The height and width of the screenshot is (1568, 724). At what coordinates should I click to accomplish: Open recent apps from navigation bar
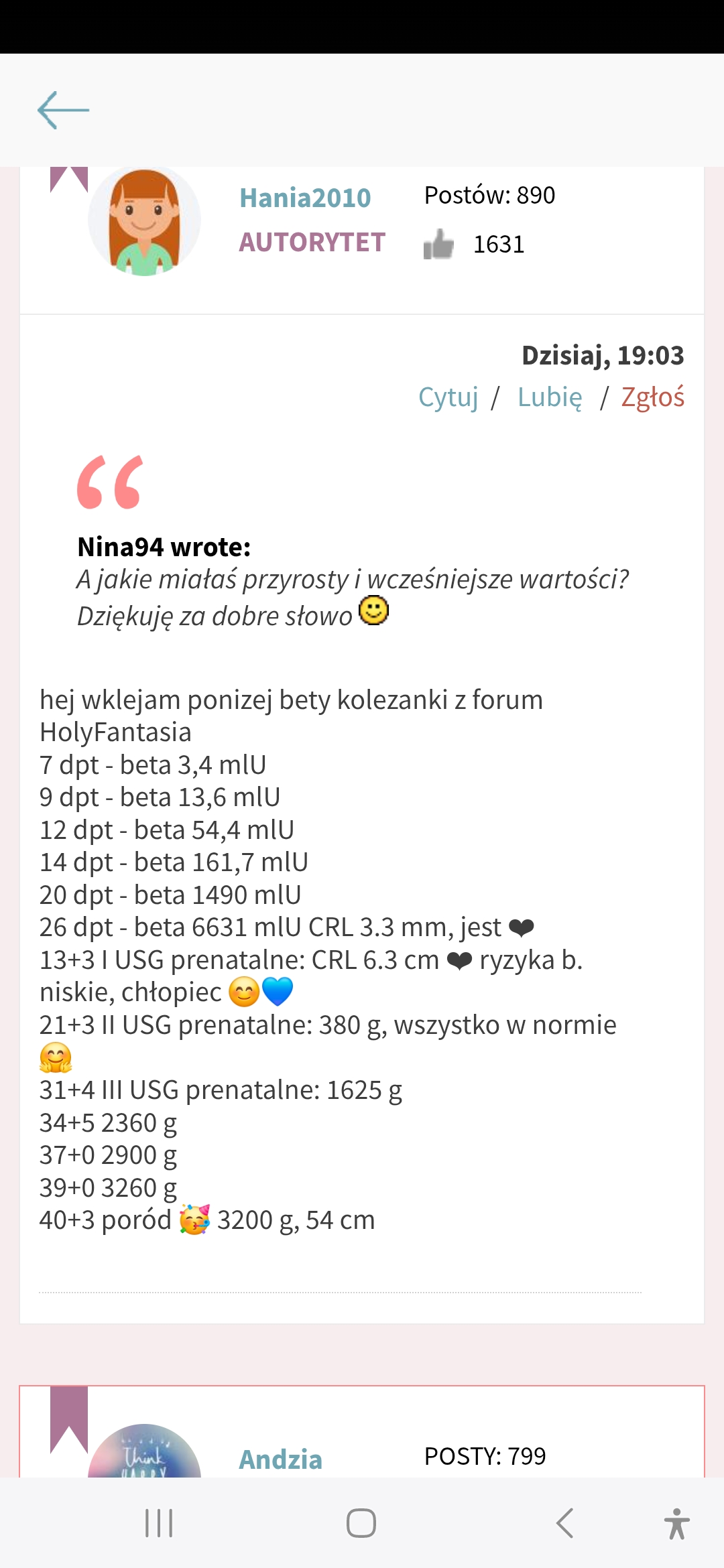click(x=160, y=1523)
